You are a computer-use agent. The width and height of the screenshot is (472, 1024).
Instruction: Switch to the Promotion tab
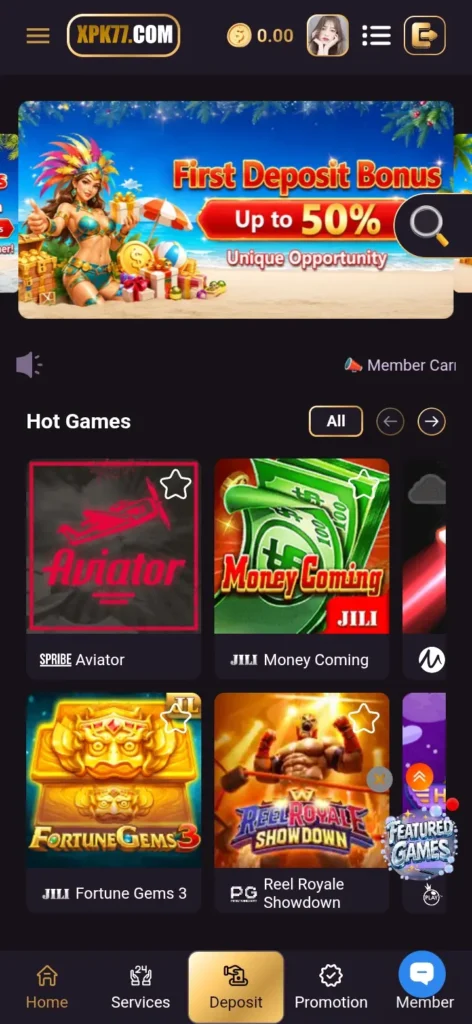click(331, 987)
